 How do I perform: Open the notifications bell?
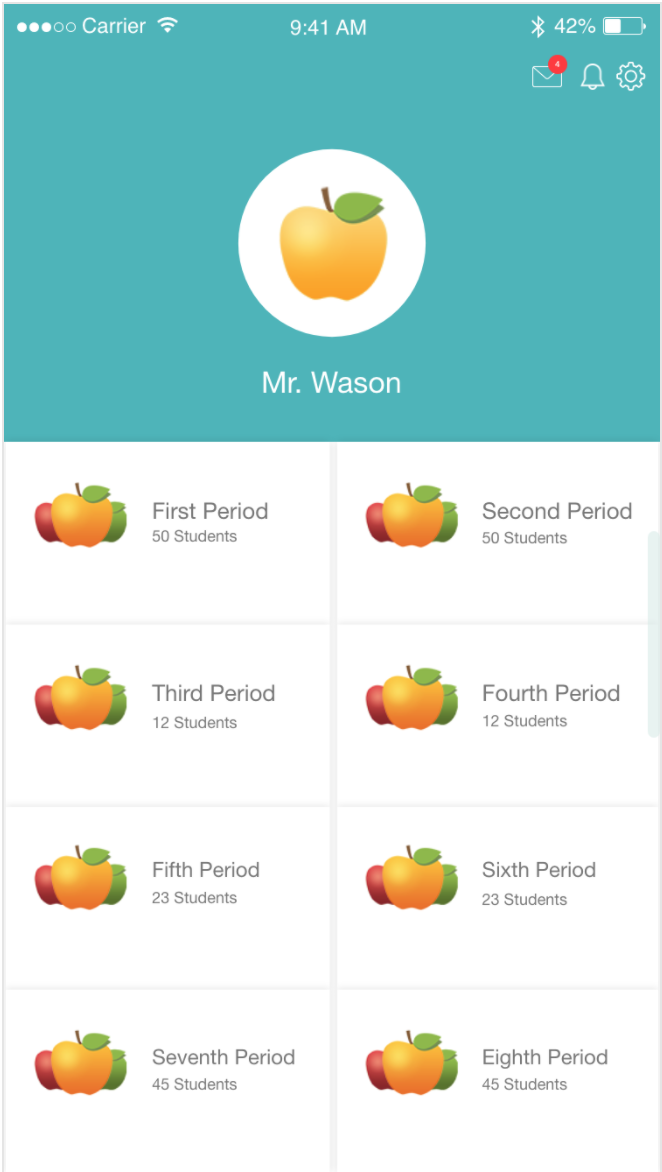pos(593,77)
